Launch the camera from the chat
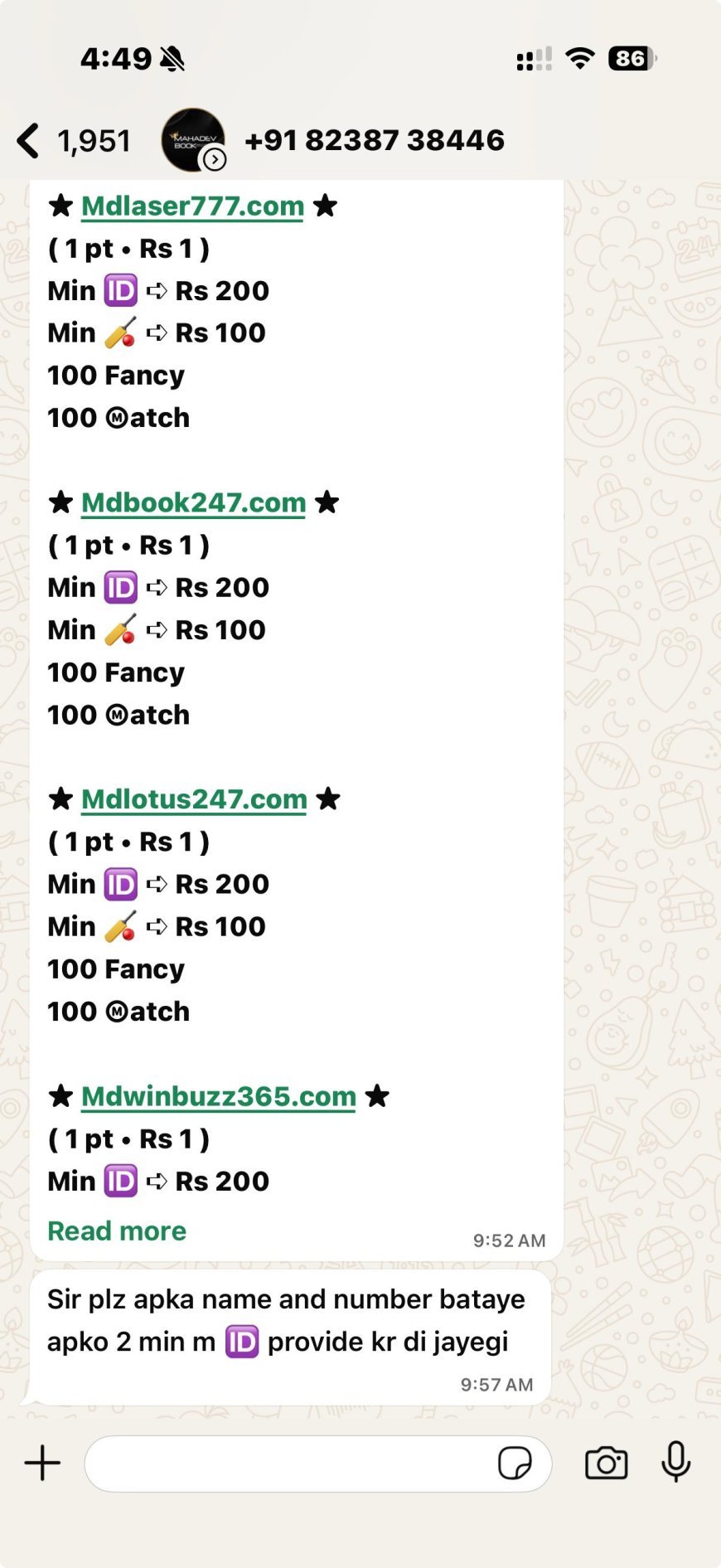 pyautogui.click(x=607, y=1464)
